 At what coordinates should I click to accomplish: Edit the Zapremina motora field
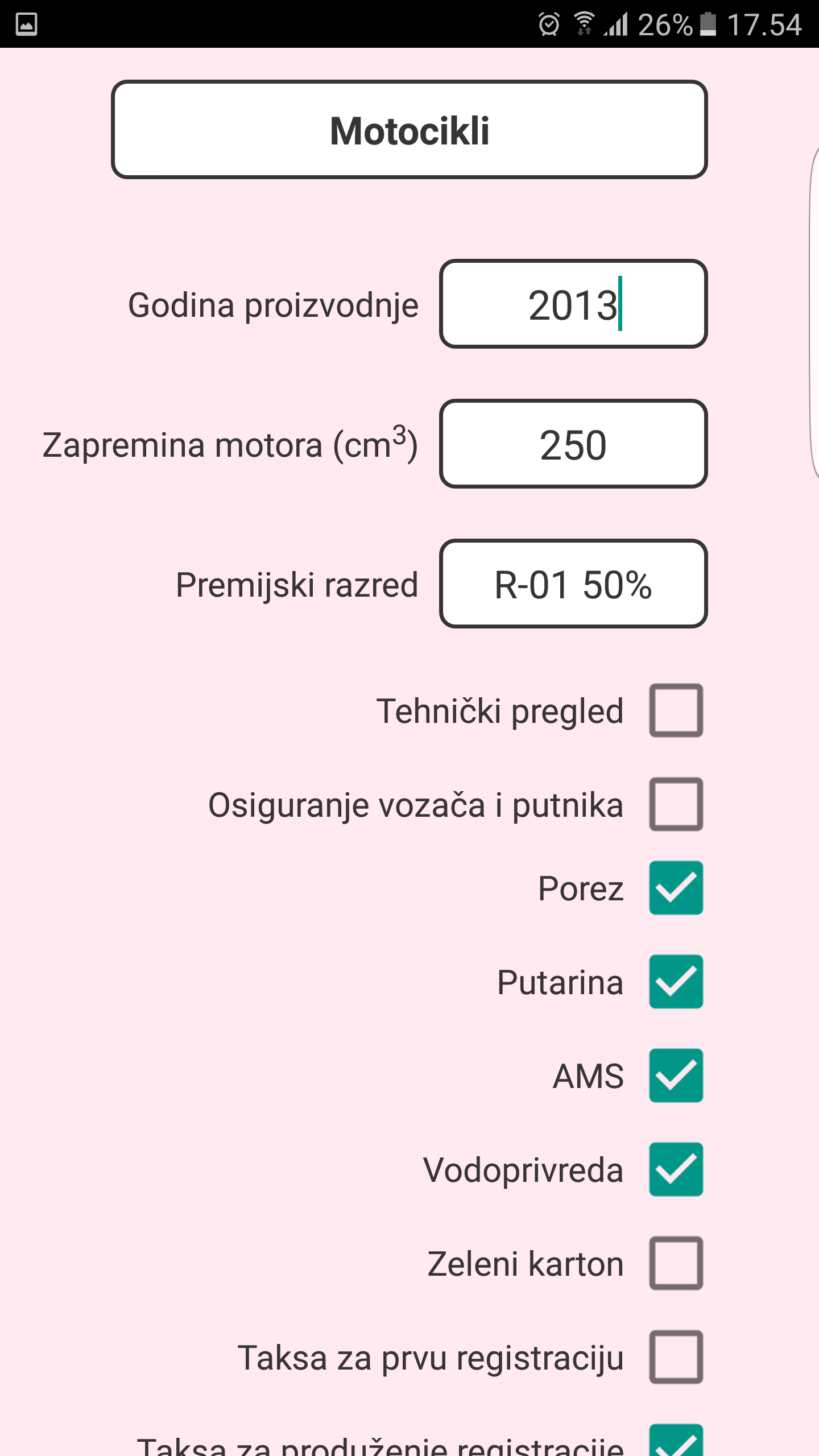coord(573,444)
